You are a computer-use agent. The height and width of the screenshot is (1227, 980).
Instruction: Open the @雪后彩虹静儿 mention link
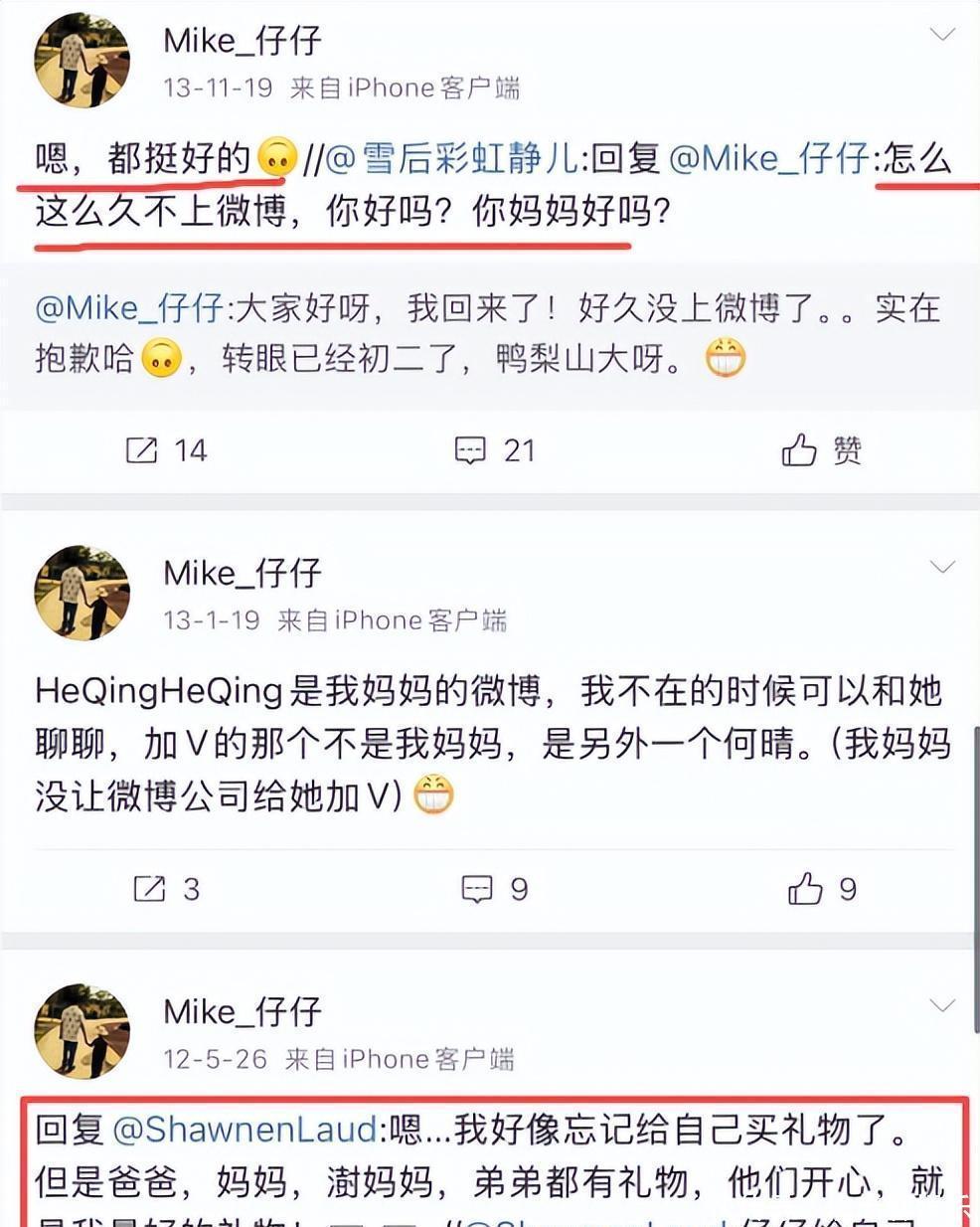(452, 159)
